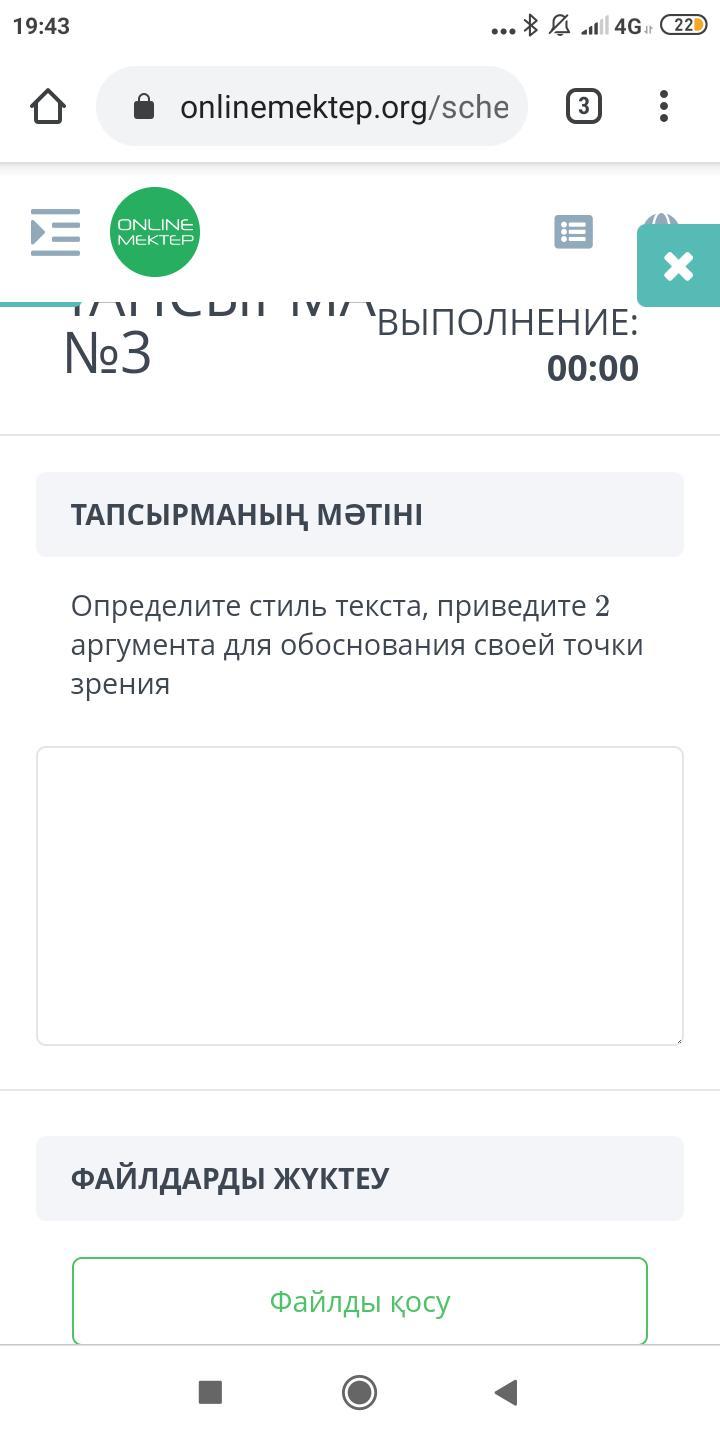Open recent apps via square button
The height and width of the screenshot is (1440, 720).
pyautogui.click(x=210, y=1392)
